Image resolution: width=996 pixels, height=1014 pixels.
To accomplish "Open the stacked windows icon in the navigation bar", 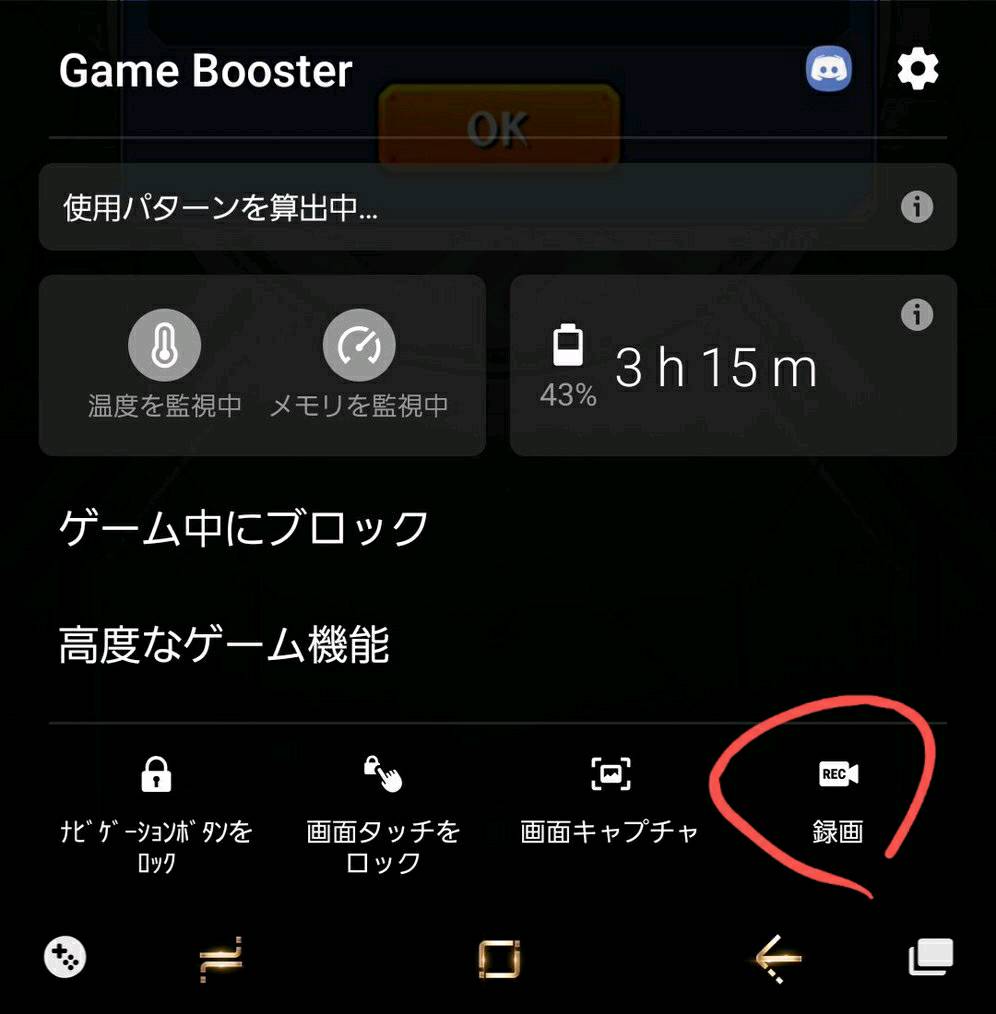I will pos(930,958).
